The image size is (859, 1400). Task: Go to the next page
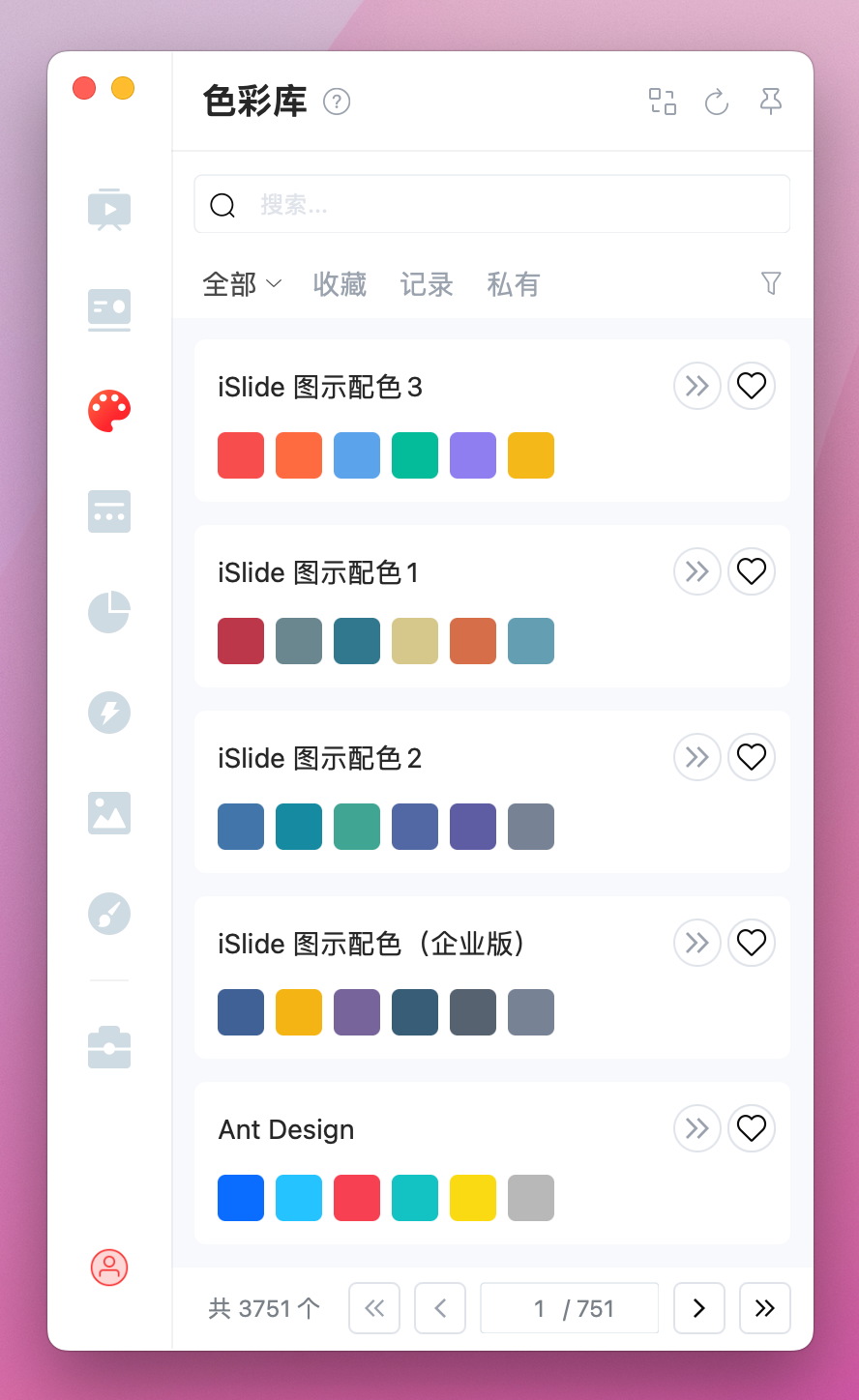pyautogui.click(x=699, y=1308)
